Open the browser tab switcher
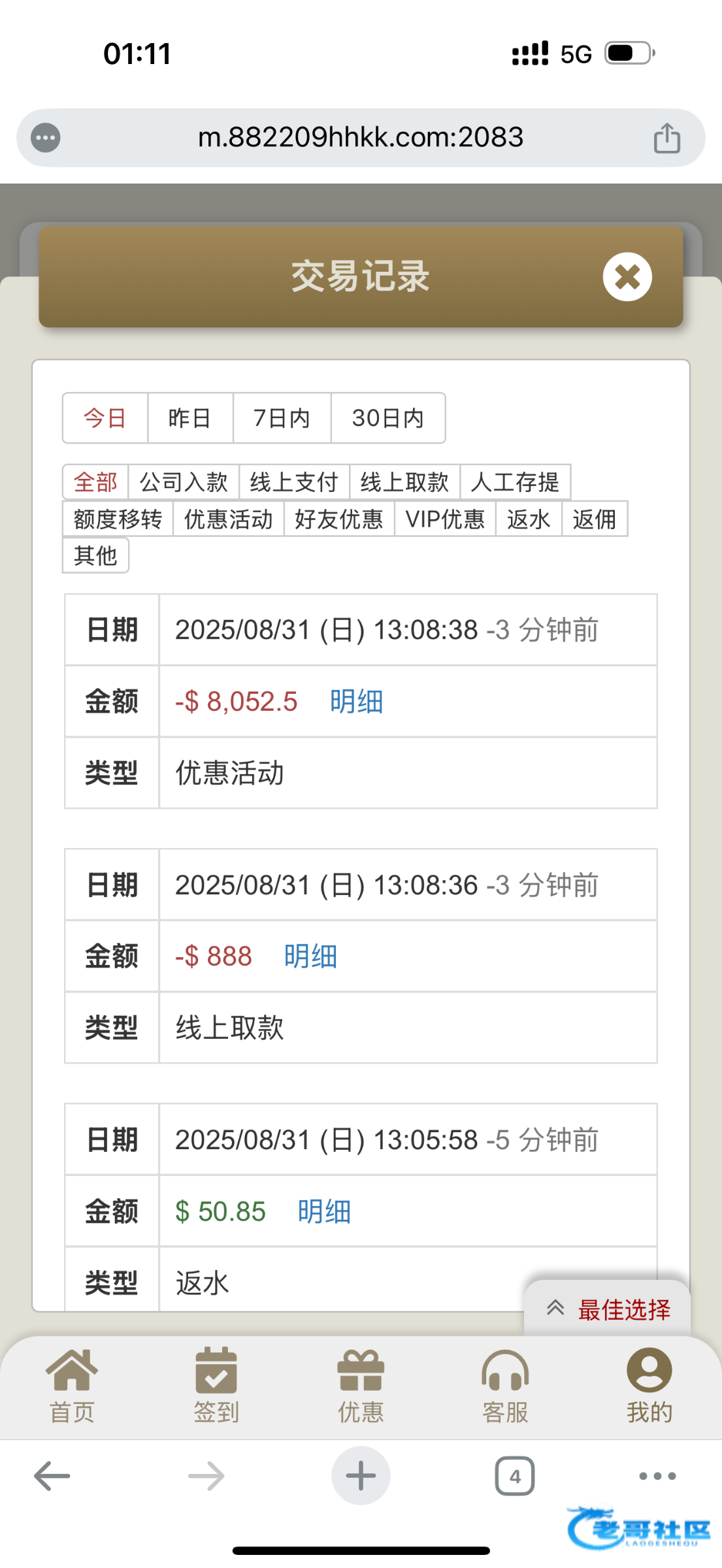This screenshot has height=1568, width=722. click(x=515, y=1476)
